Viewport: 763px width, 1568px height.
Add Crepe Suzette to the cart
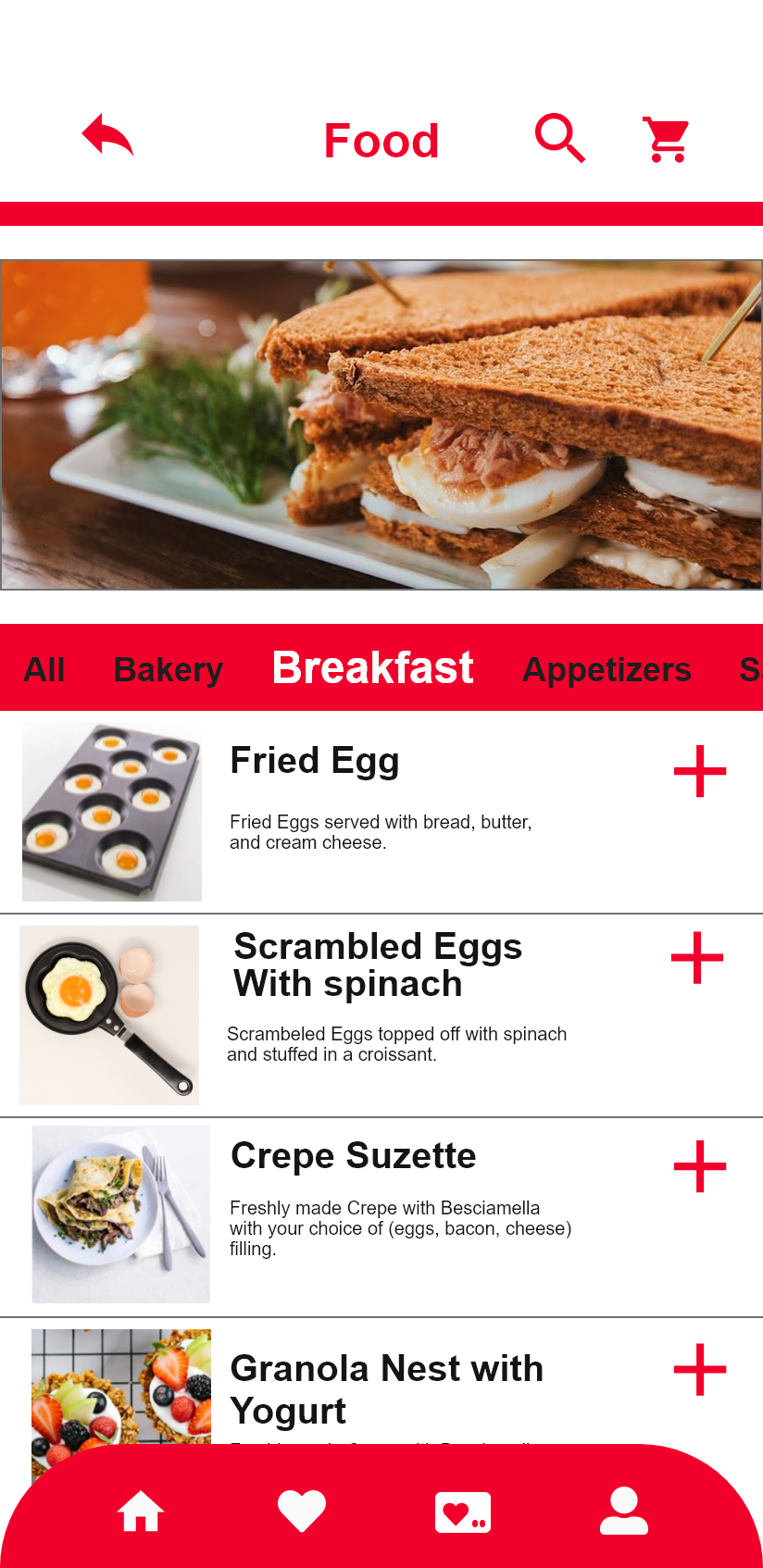699,1166
